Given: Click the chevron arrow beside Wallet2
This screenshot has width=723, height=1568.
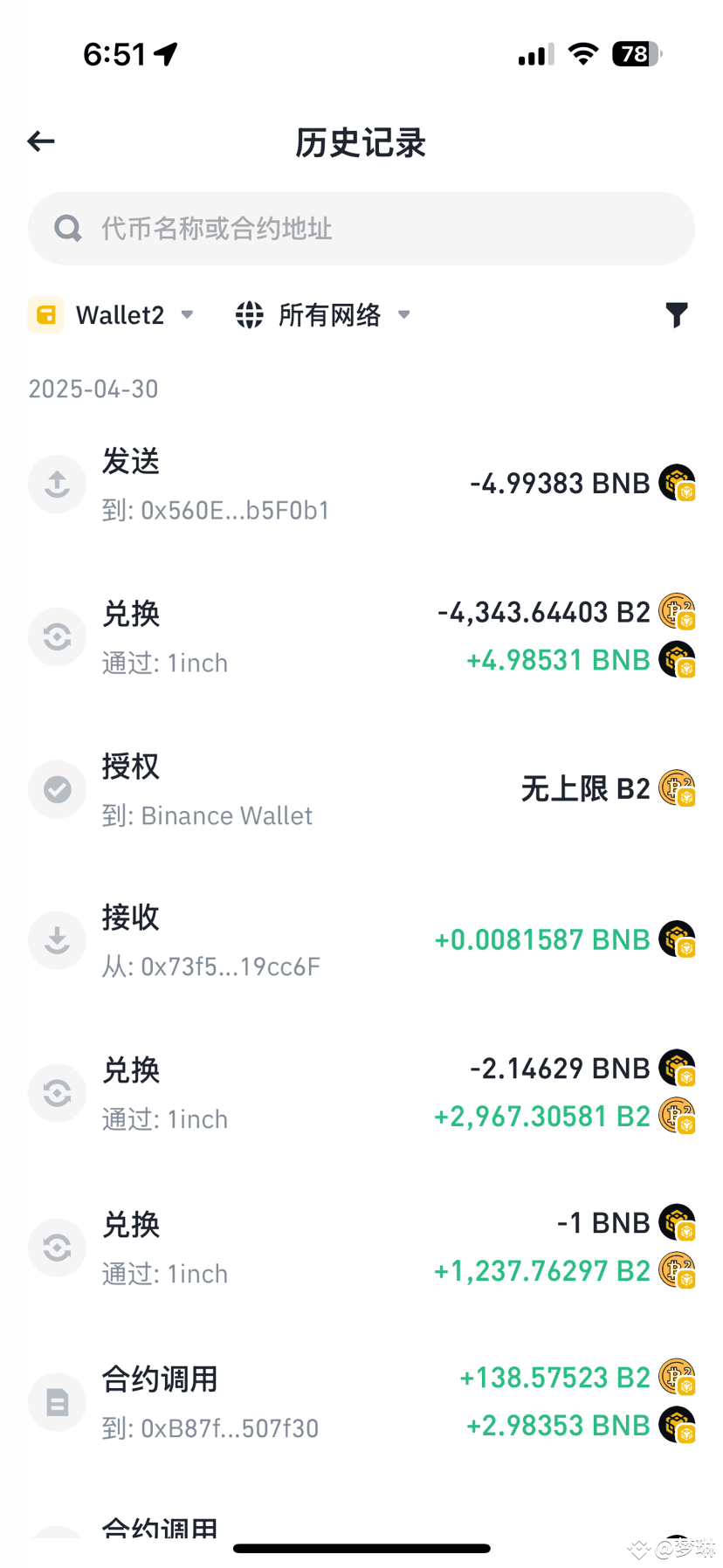Looking at the screenshot, I should coord(187,316).
